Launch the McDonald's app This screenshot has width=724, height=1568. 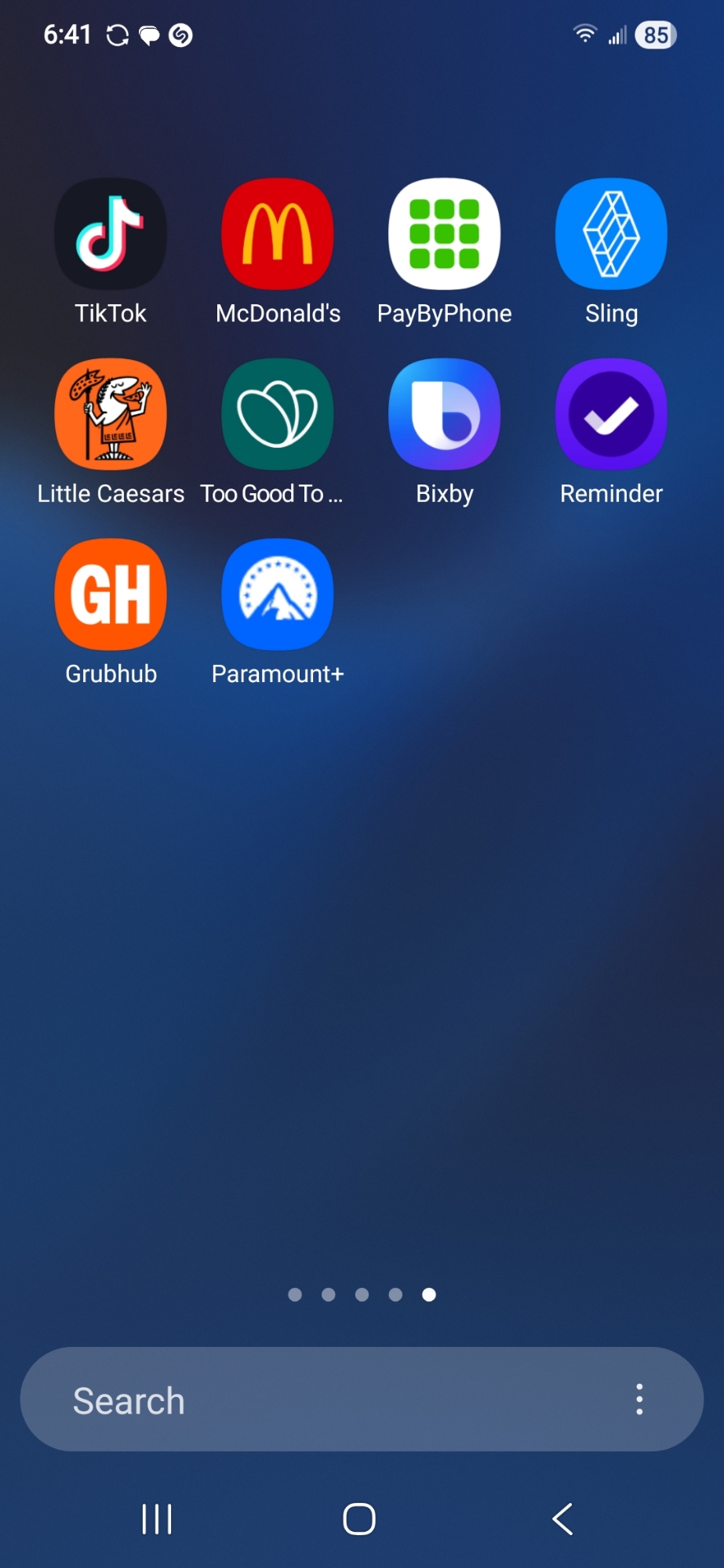[278, 234]
